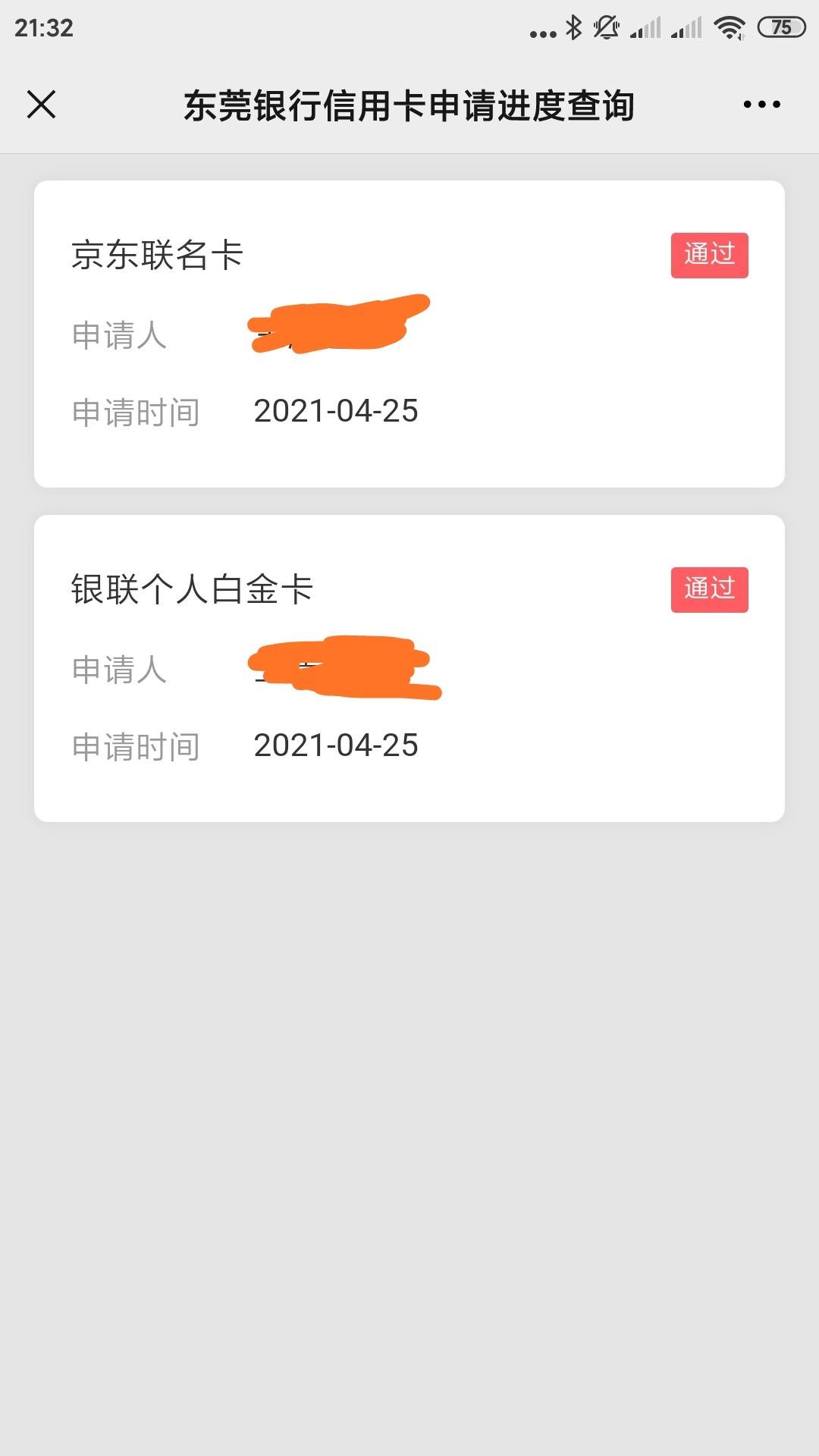Close the credit card progress page
This screenshot has width=819, height=1456.
[x=42, y=105]
